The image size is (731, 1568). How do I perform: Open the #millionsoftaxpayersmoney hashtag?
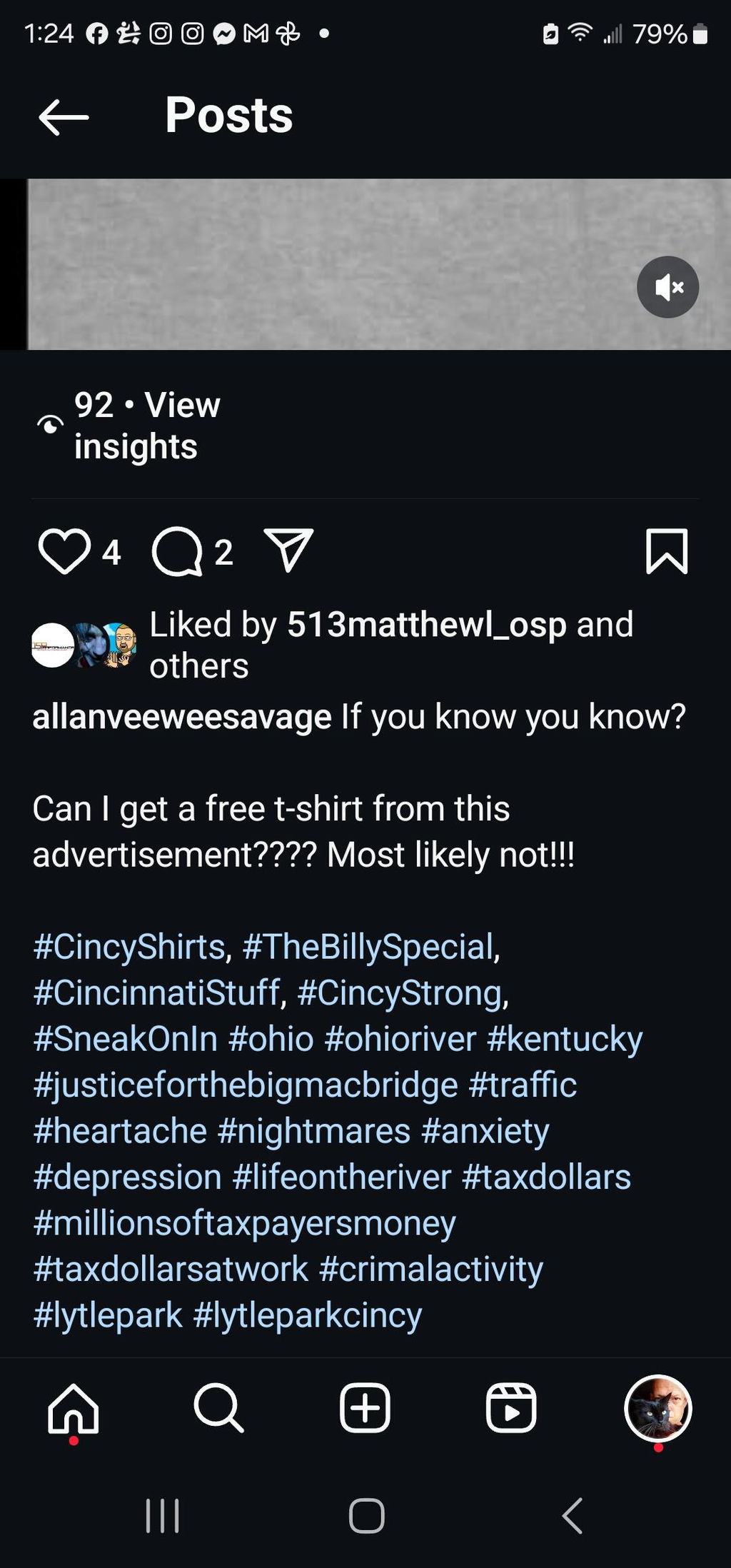(244, 1223)
